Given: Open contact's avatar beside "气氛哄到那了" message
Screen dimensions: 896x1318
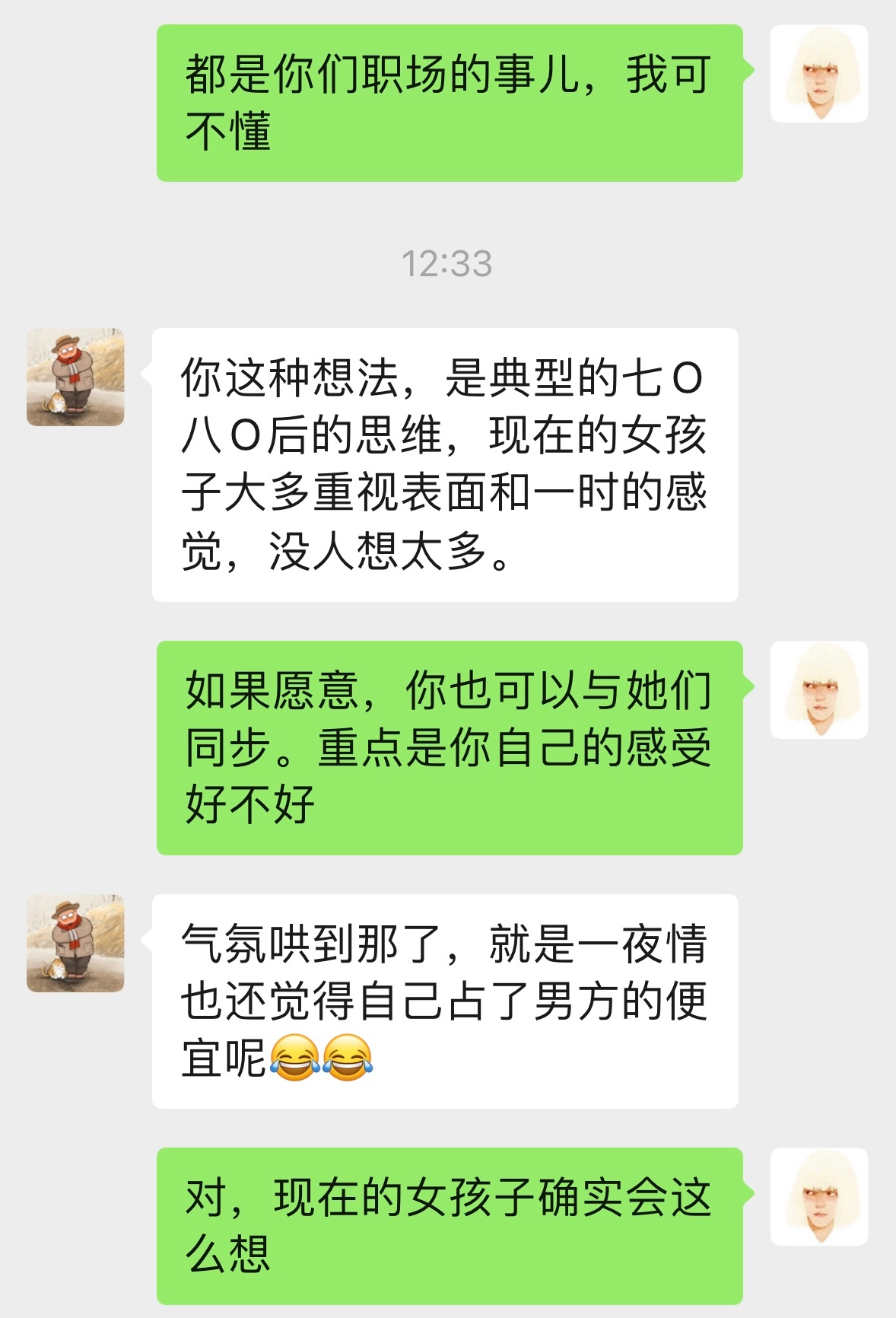Looking at the screenshot, I should [x=75, y=944].
